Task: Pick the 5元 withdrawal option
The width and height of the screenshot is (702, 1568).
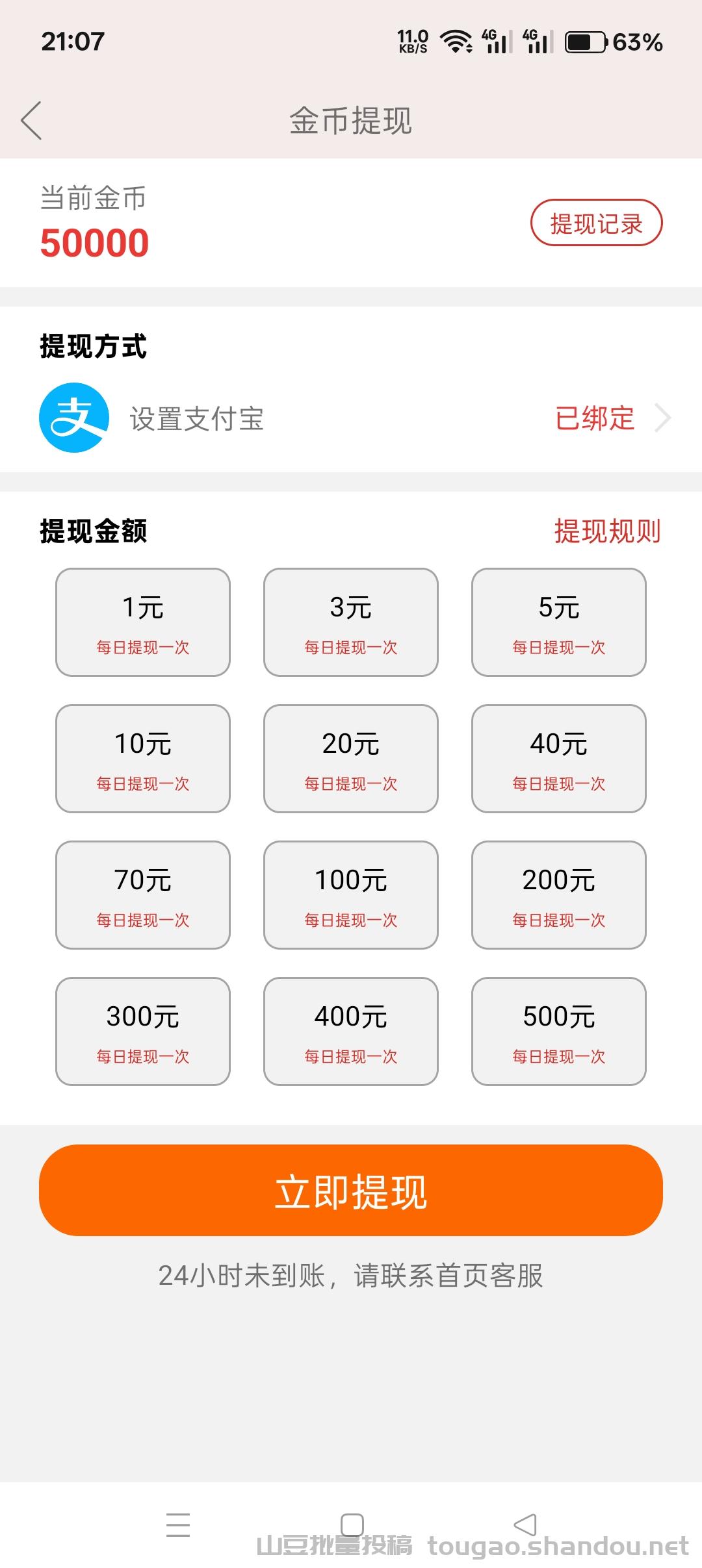Action: (x=559, y=622)
